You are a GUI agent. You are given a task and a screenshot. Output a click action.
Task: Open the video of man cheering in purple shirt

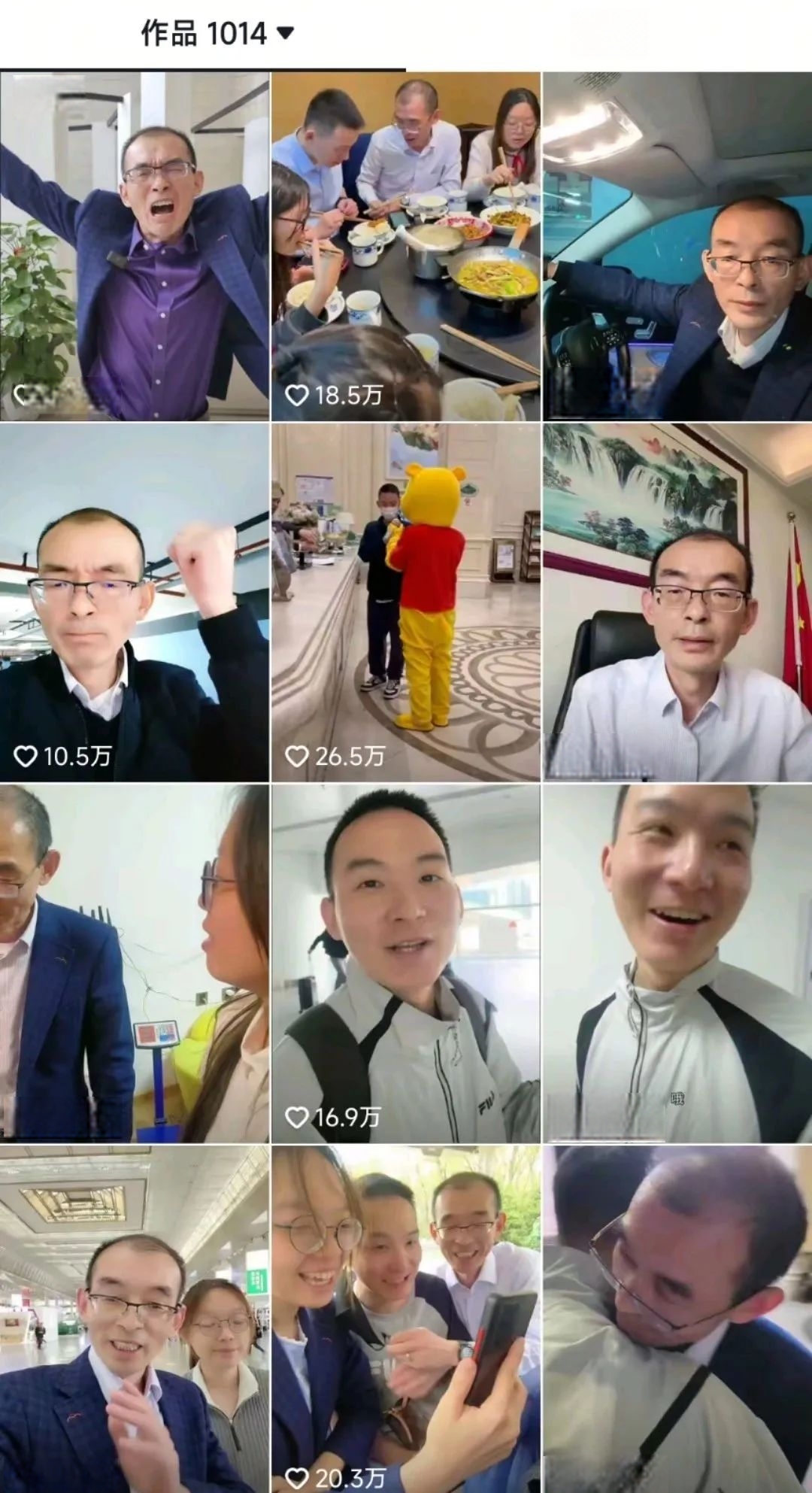134,246
